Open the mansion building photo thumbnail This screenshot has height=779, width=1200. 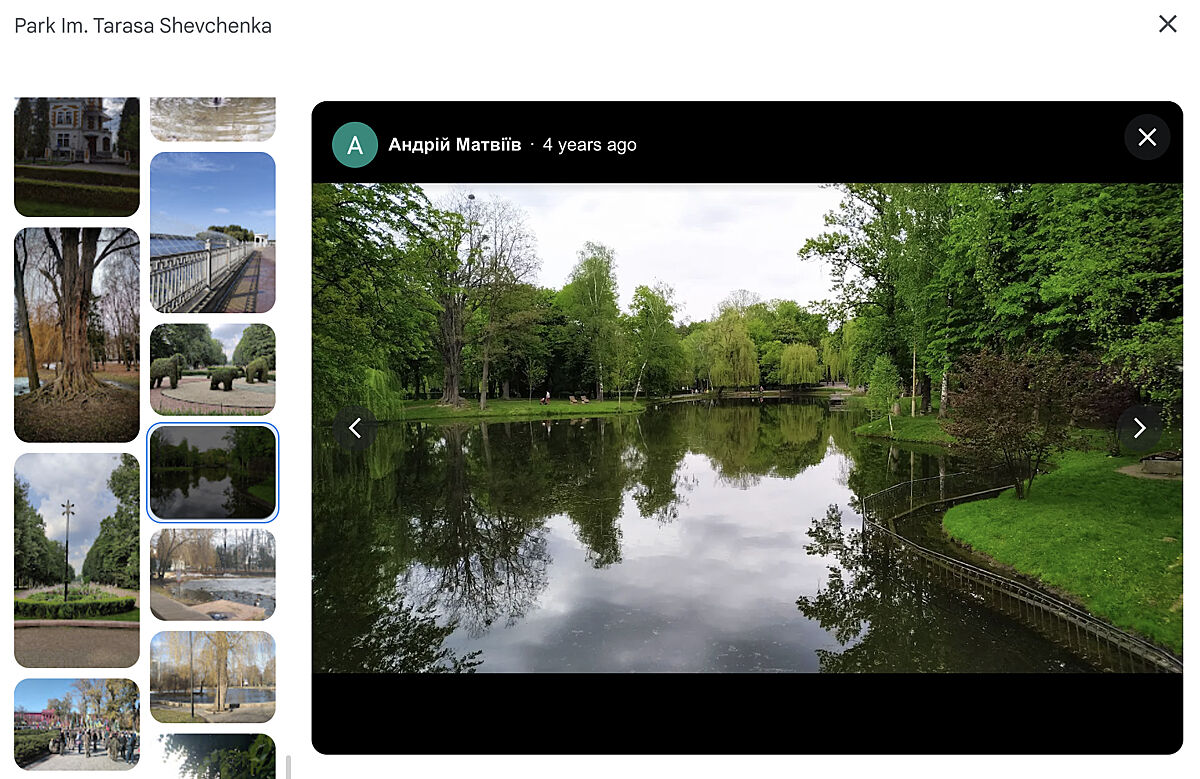(x=76, y=155)
